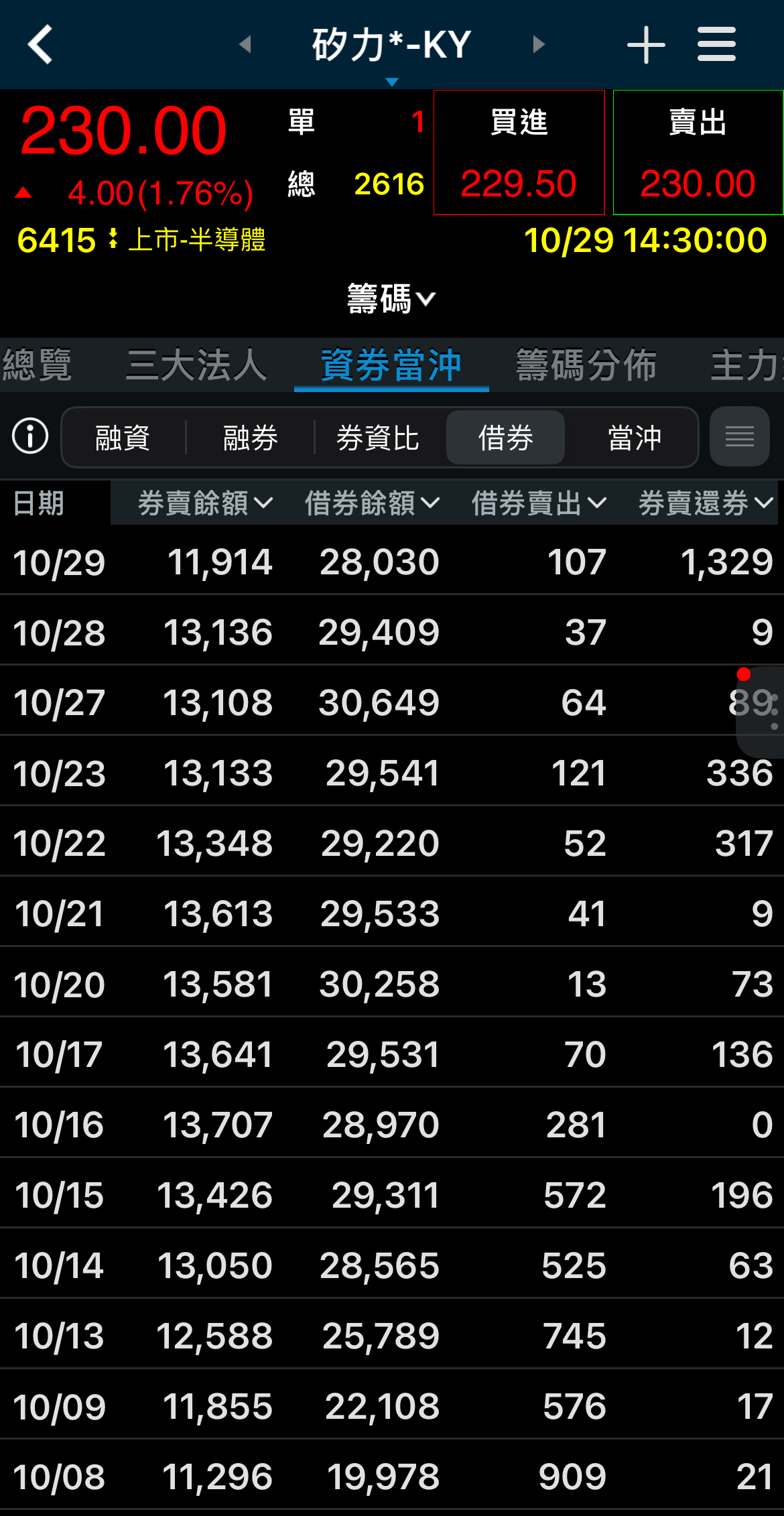Screen dimensions: 784x1516
Task: Open the 券賣餘額 column dropdown
Action: click(205, 503)
